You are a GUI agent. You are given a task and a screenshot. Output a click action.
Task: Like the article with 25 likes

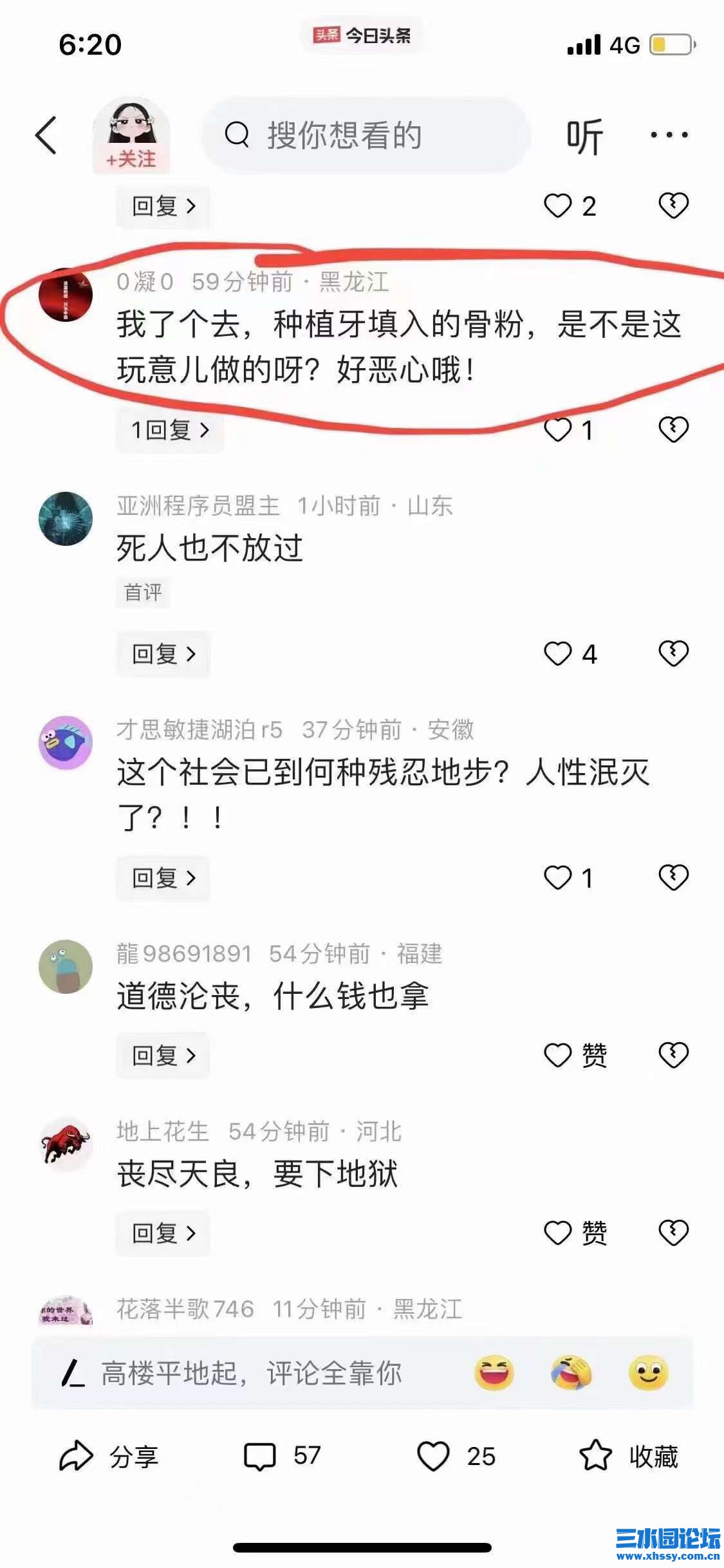point(456,1456)
